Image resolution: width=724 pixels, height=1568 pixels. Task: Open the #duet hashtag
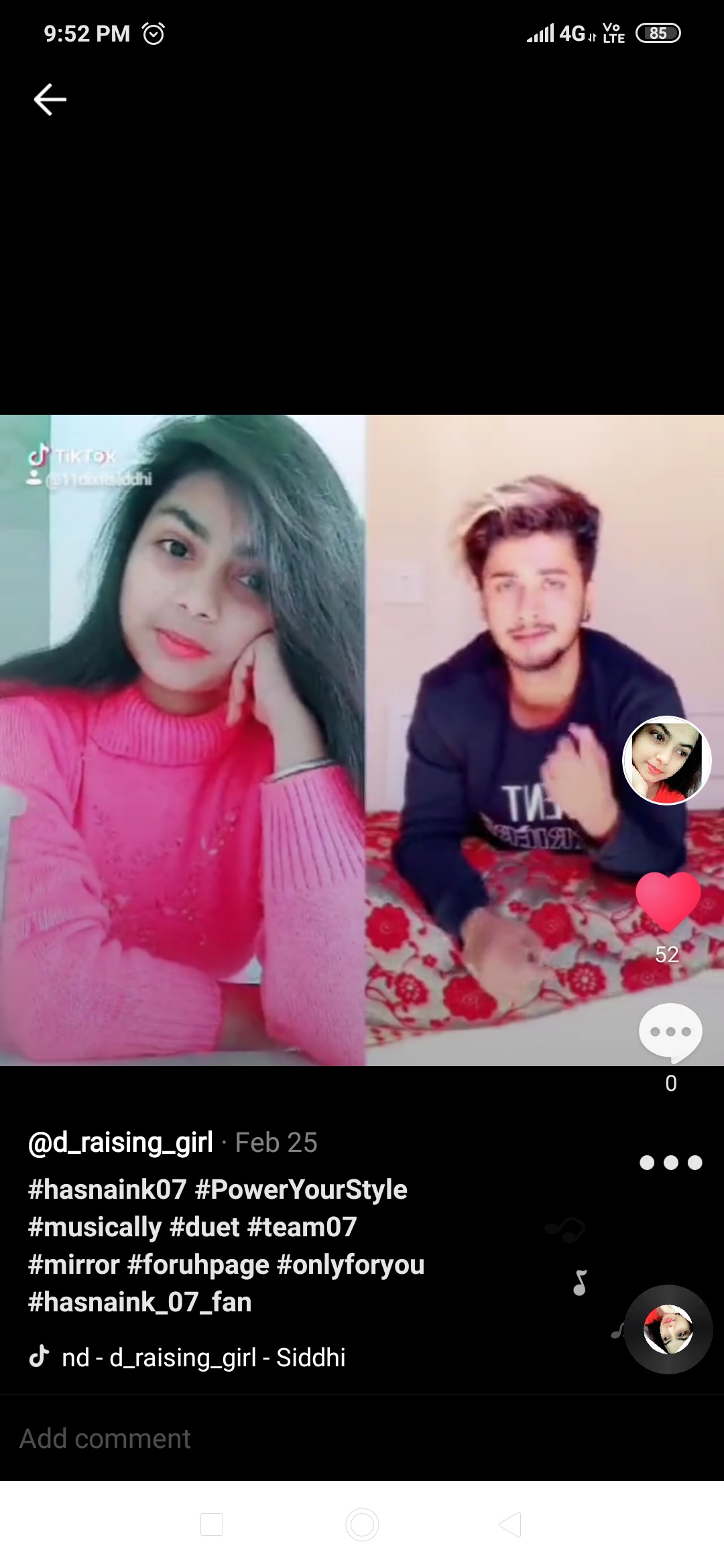pos(204,1227)
